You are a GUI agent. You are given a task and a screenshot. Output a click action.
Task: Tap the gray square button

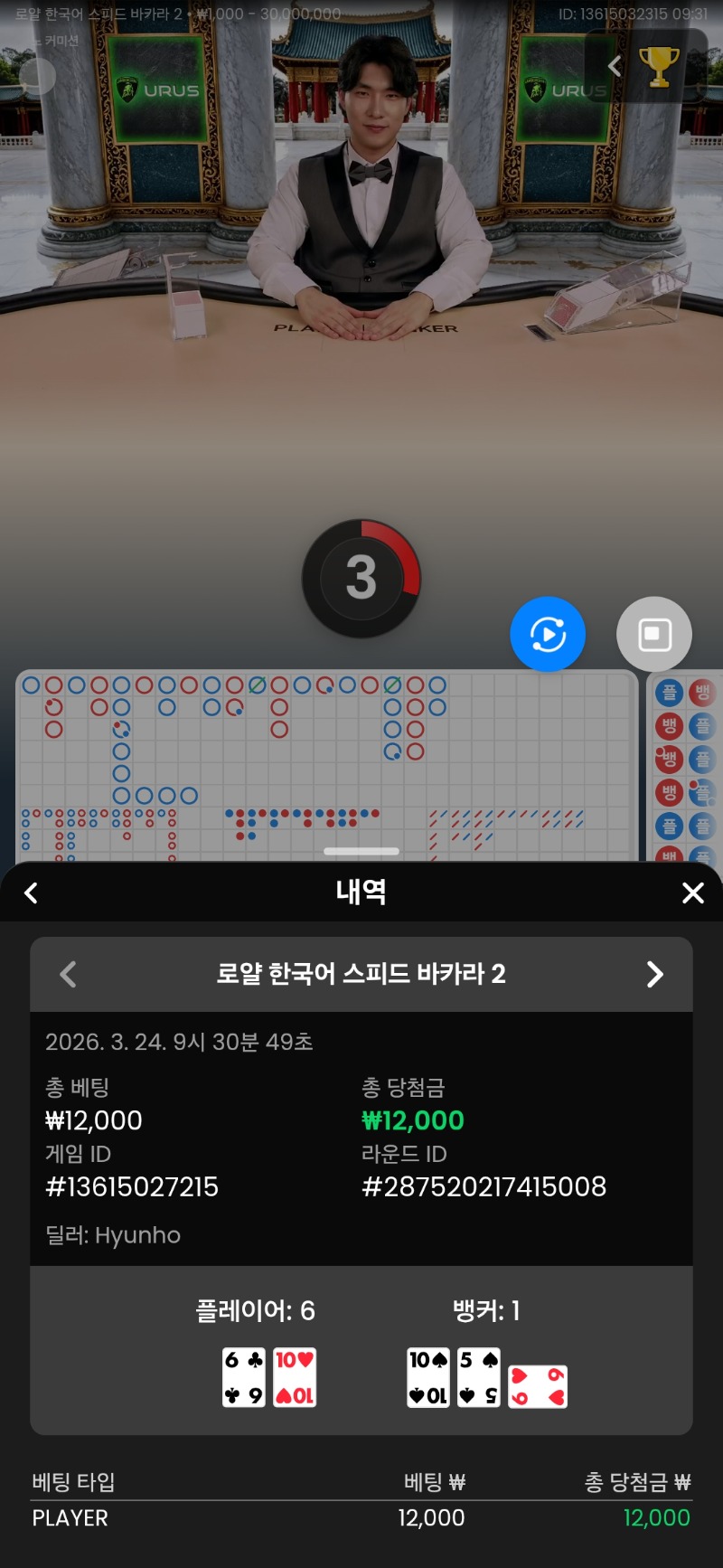tap(654, 634)
